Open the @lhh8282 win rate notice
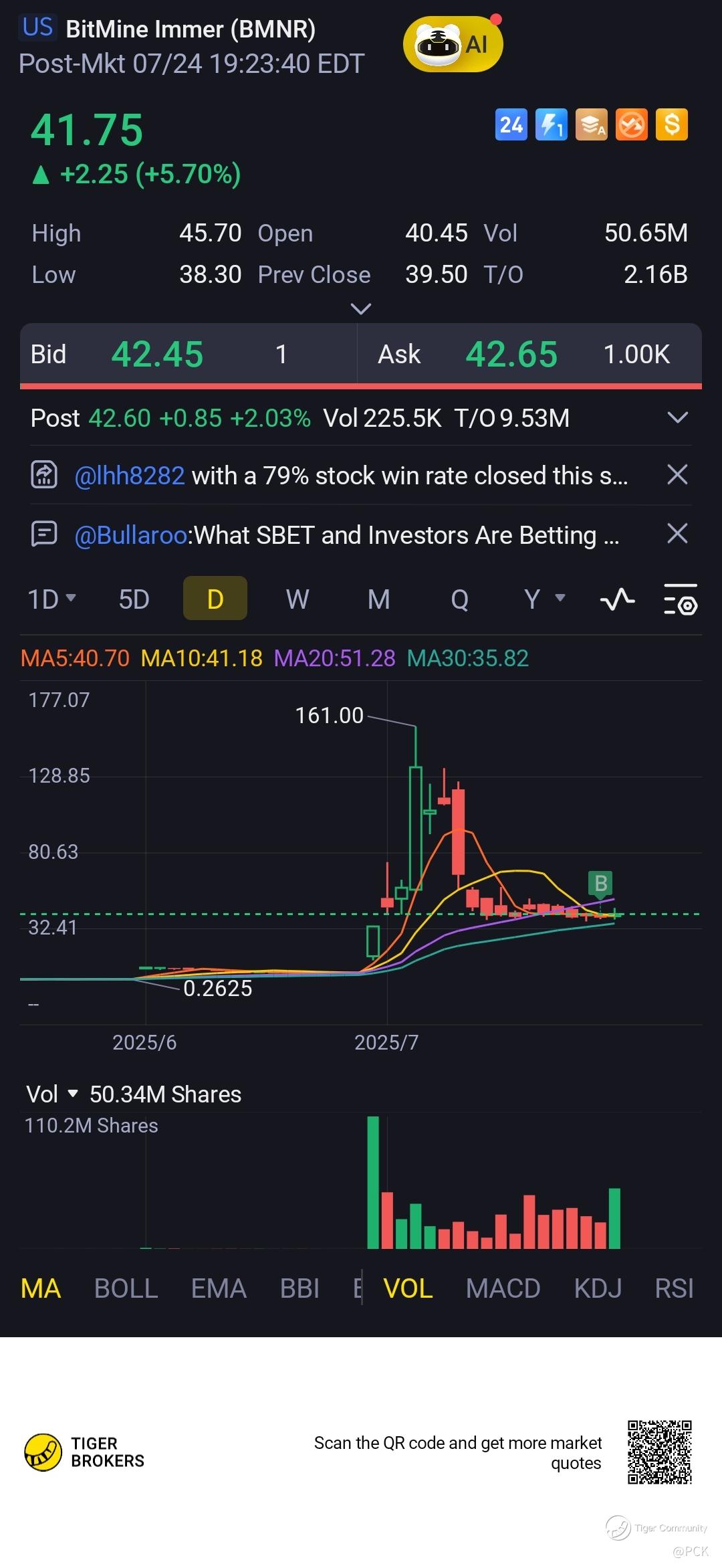The height and width of the screenshot is (1568, 722). coord(350,476)
